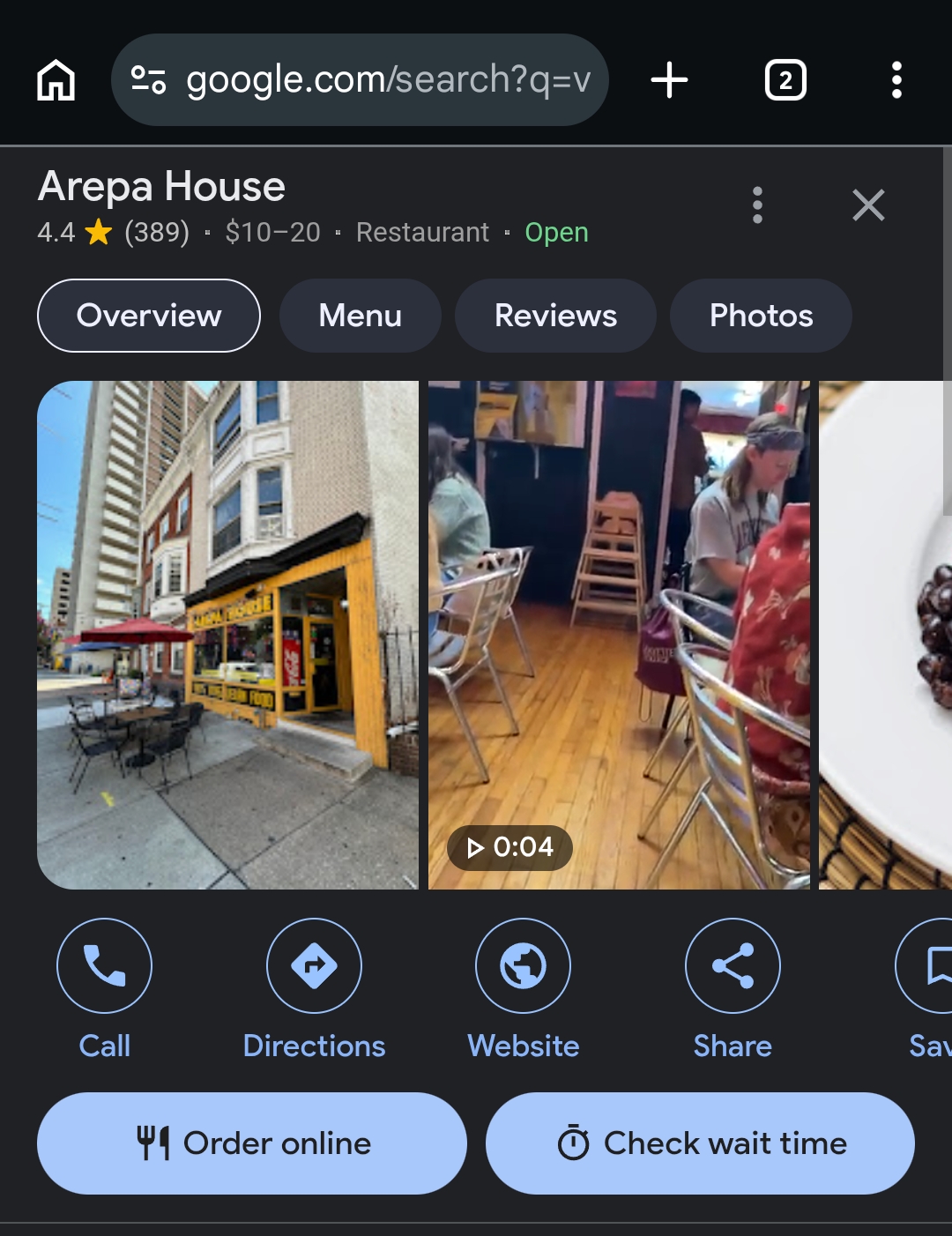Viewport: 952px width, 1236px height.
Task: Open more options for Arepa House
Action: [757, 205]
